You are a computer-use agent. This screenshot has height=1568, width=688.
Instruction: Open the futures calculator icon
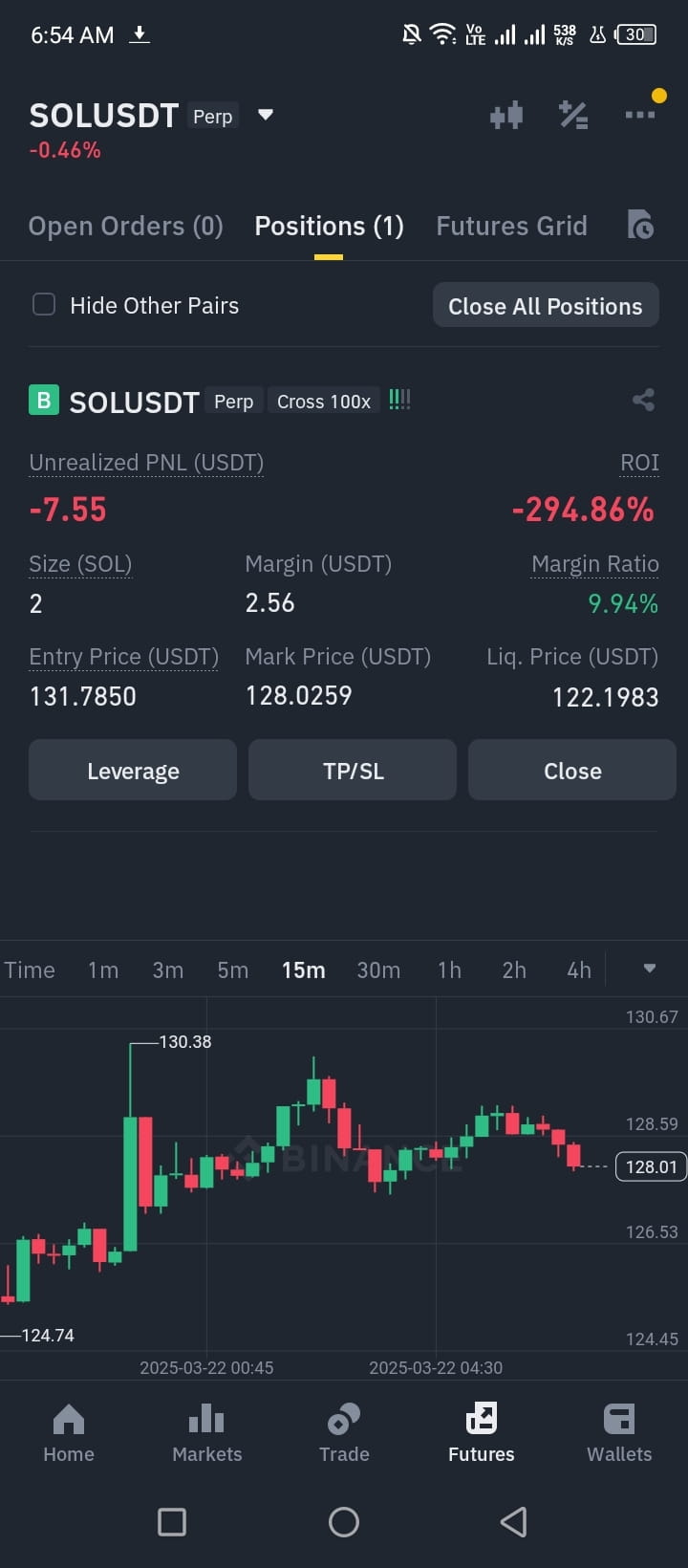coord(573,116)
